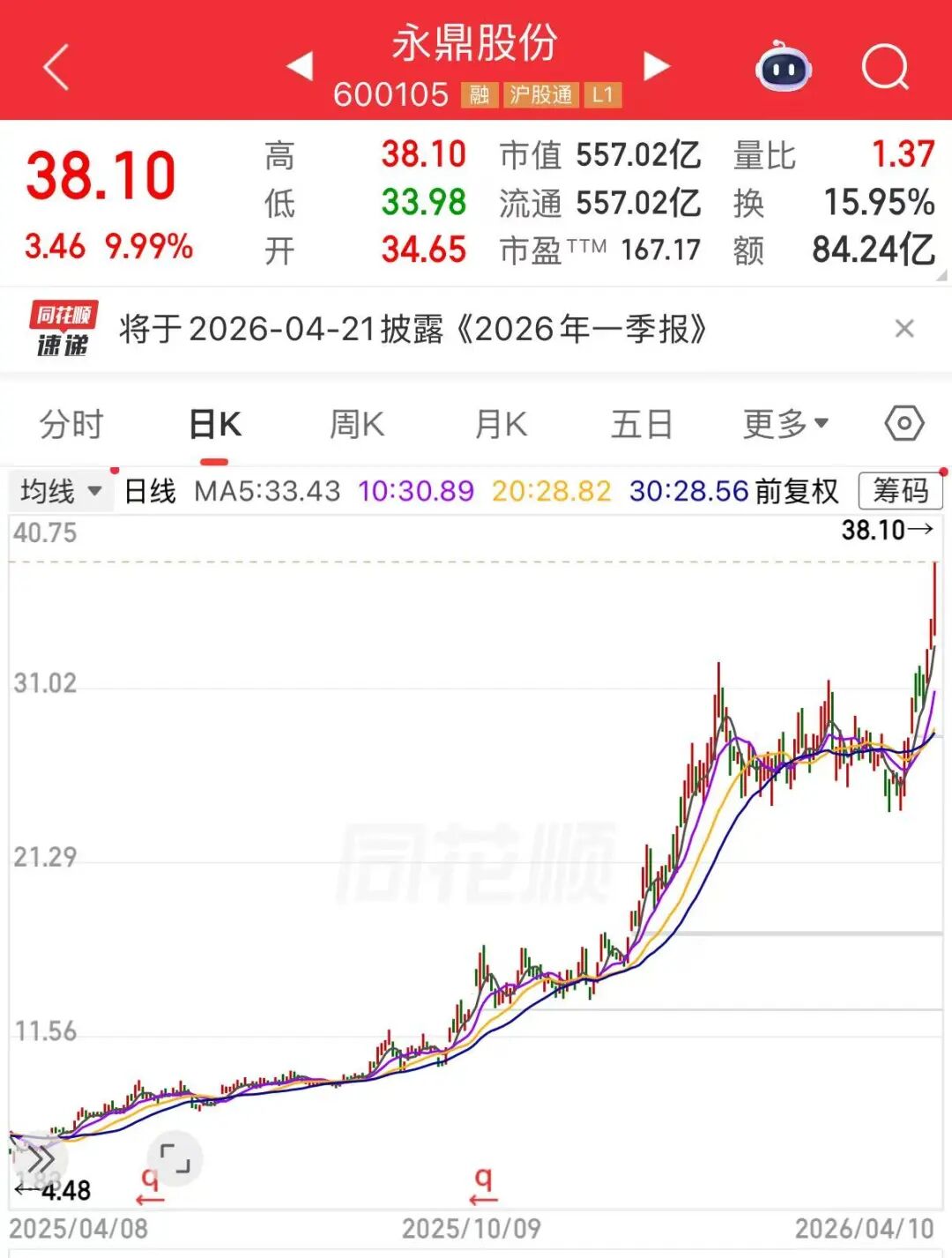Screen dimensions: 952x1258
Task: Open stock search
Action: click(x=884, y=66)
